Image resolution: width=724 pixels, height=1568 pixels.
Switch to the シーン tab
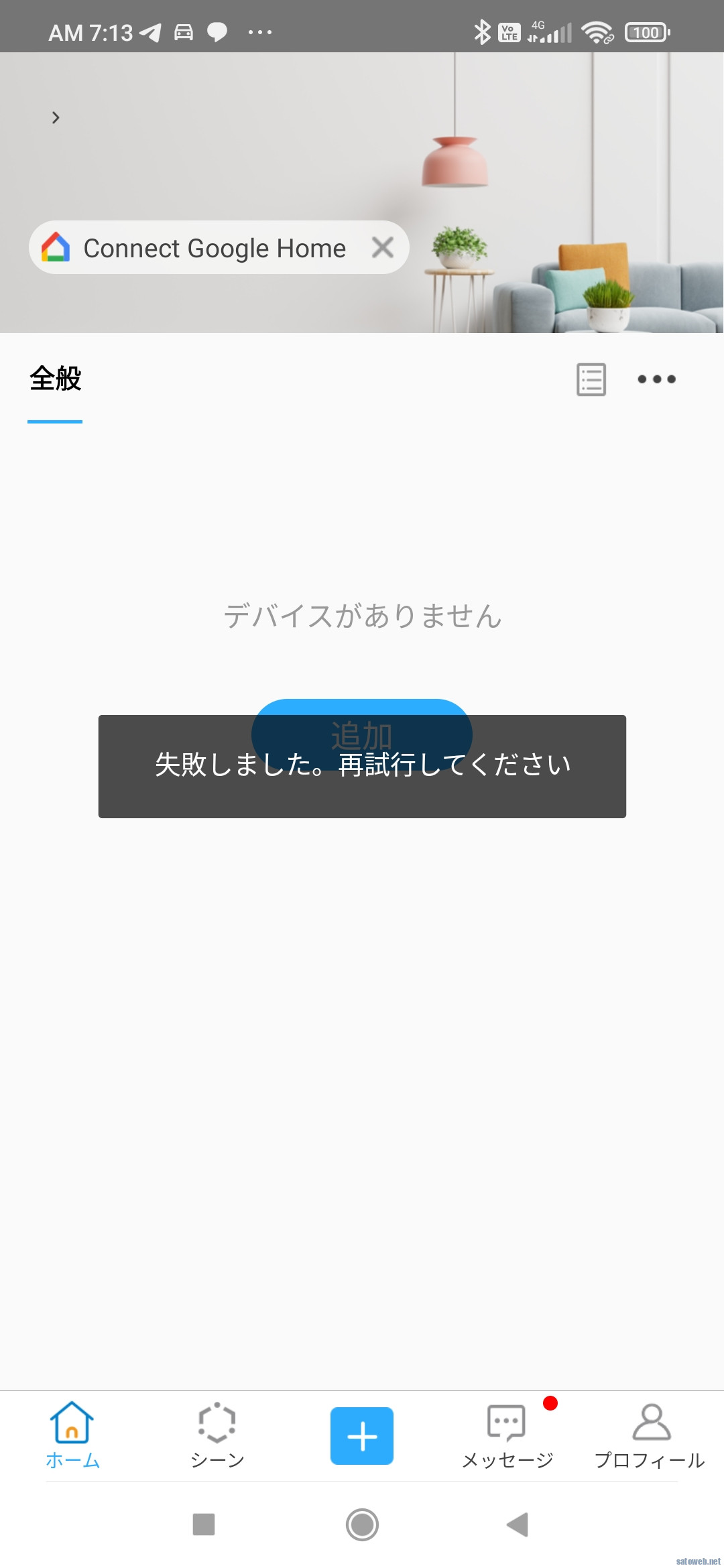coord(217,1435)
